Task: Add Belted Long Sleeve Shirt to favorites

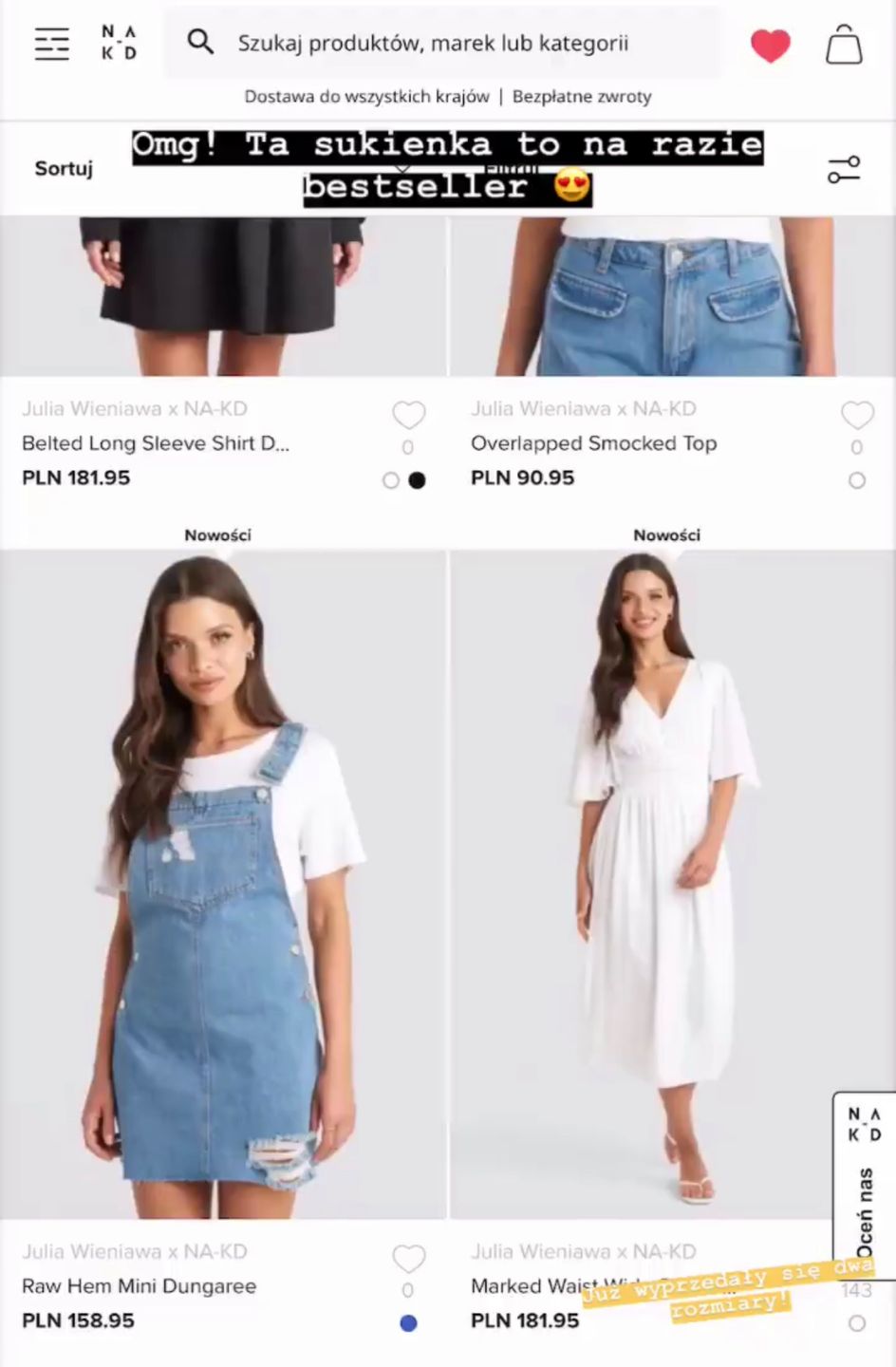Action: point(409,415)
